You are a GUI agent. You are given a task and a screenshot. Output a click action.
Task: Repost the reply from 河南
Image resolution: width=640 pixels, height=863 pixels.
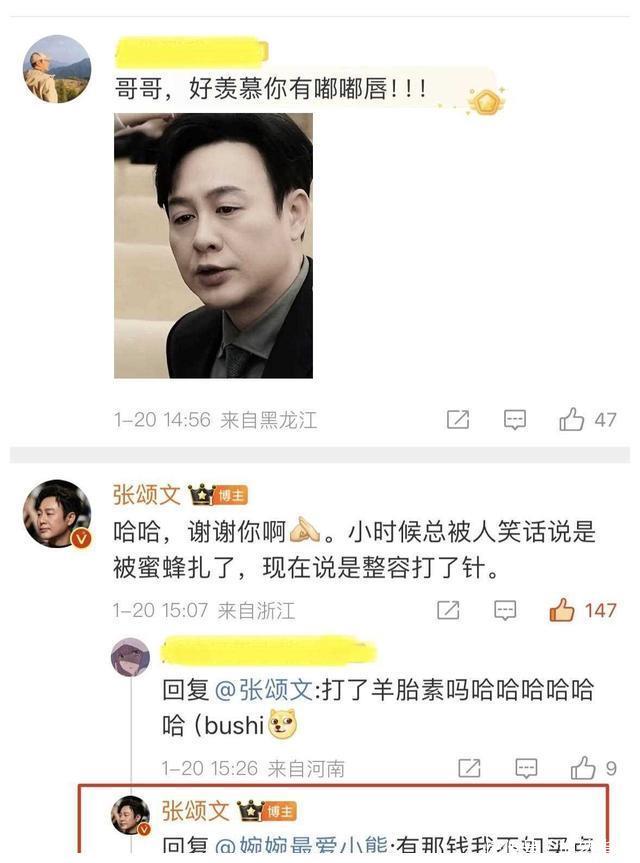point(467,768)
